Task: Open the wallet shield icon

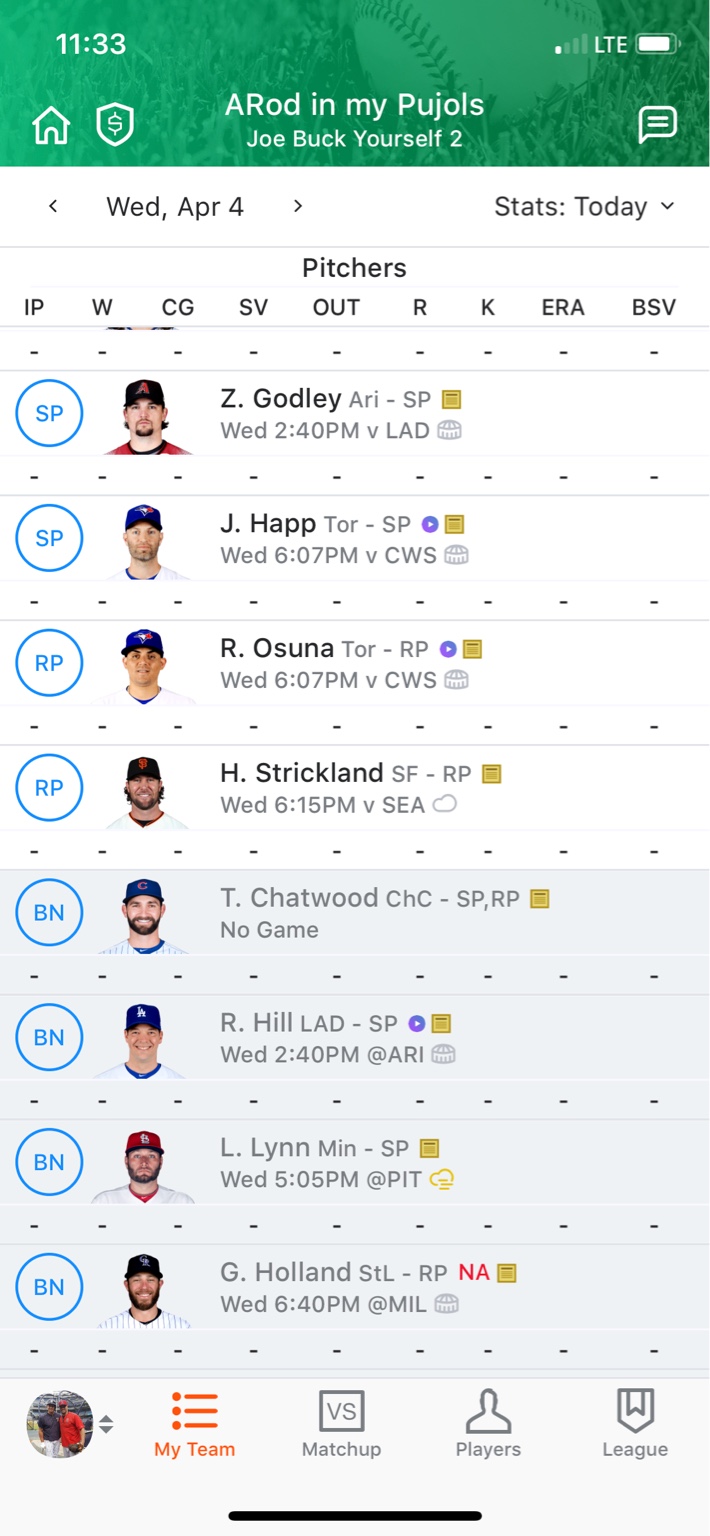Action: point(114,126)
